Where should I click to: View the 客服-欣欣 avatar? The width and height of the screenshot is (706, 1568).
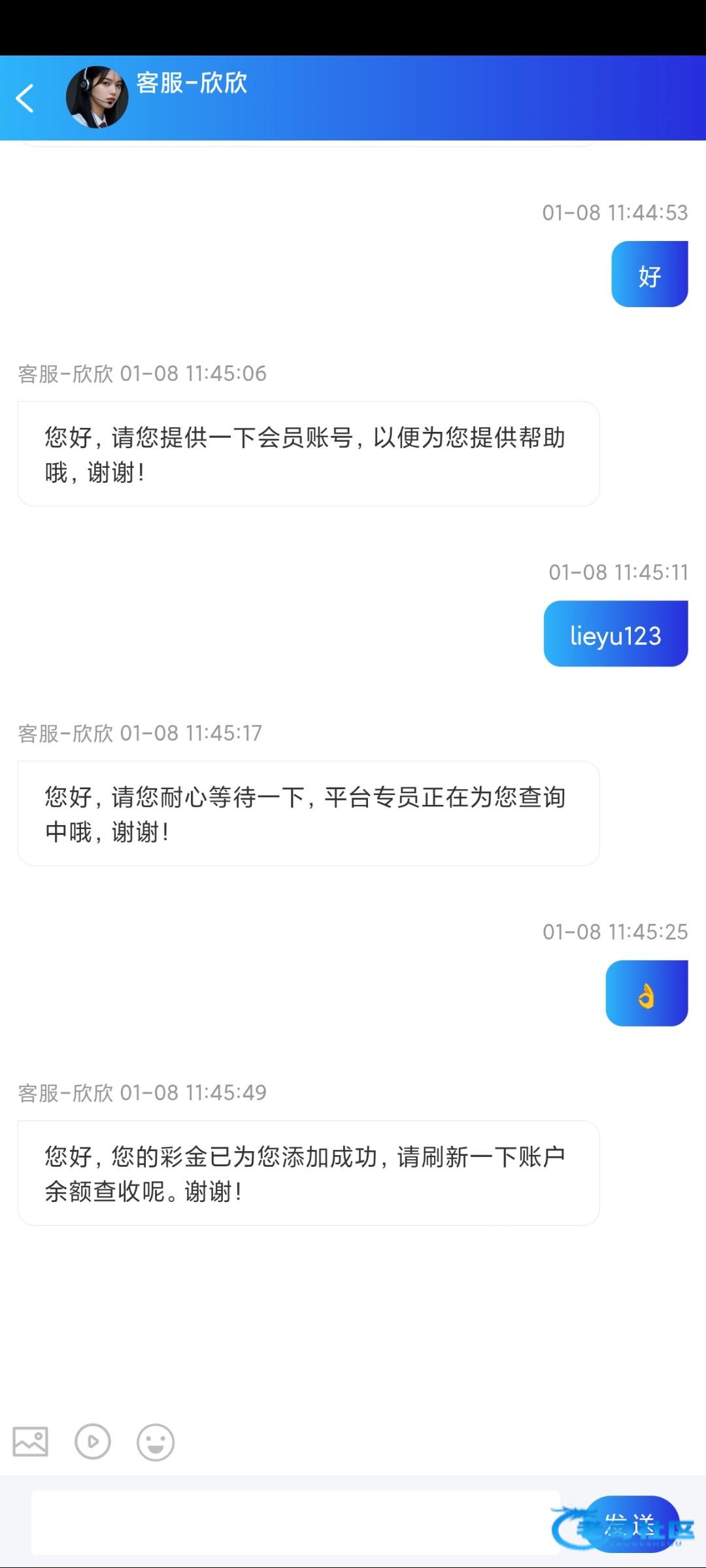tap(97, 97)
